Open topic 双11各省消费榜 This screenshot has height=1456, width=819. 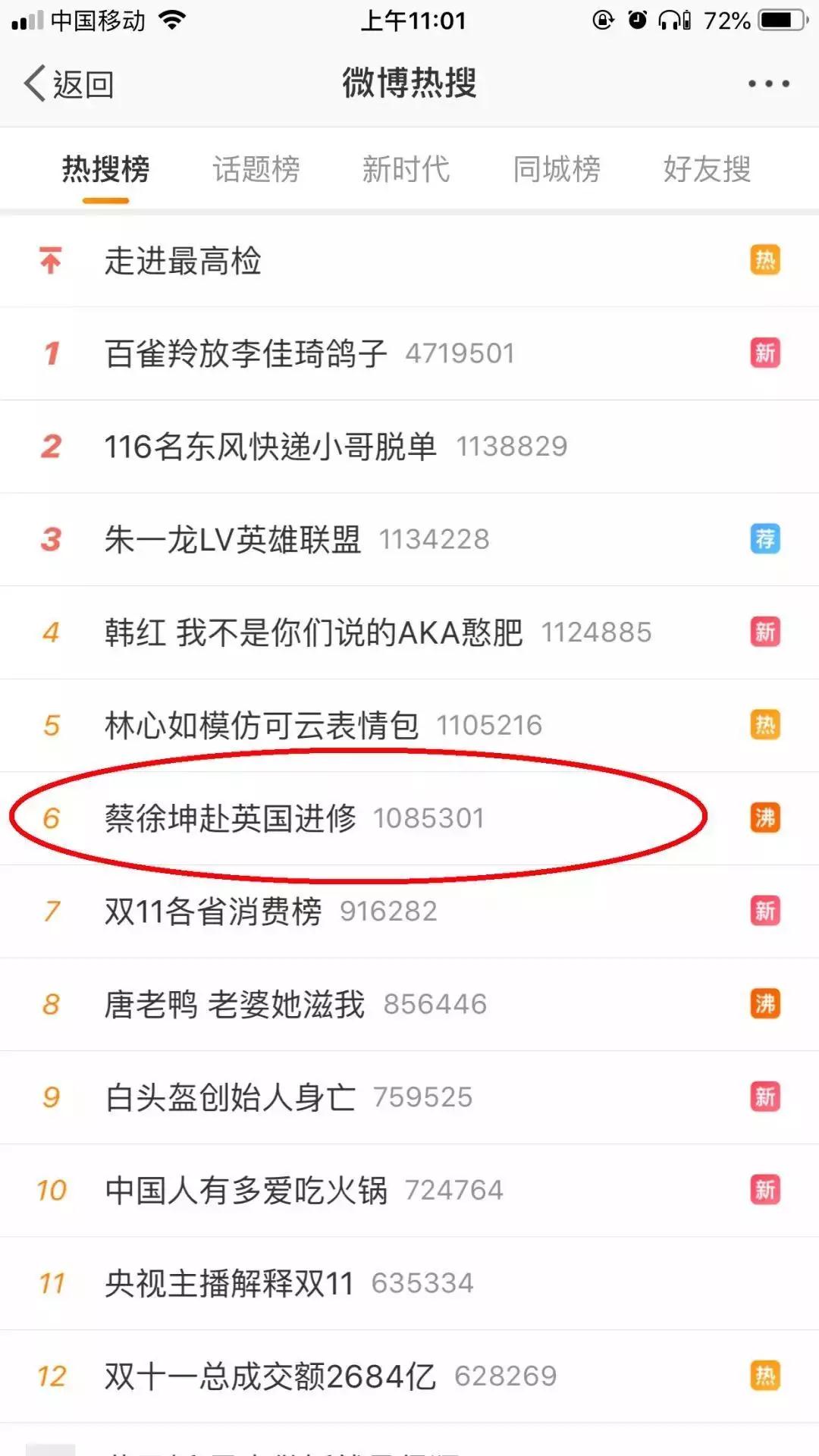point(213,912)
